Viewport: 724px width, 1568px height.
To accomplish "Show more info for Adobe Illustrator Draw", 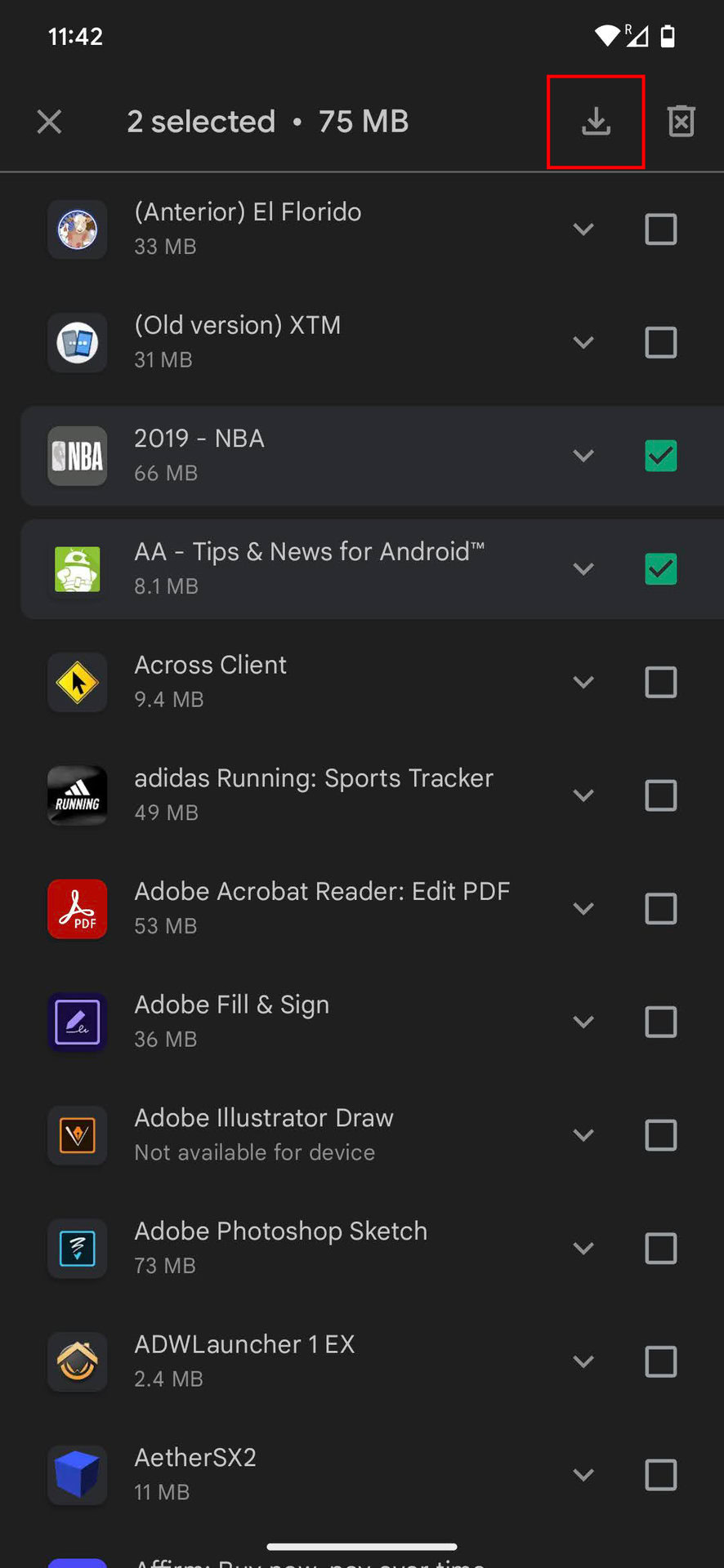I will pyautogui.click(x=583, y=1135).
